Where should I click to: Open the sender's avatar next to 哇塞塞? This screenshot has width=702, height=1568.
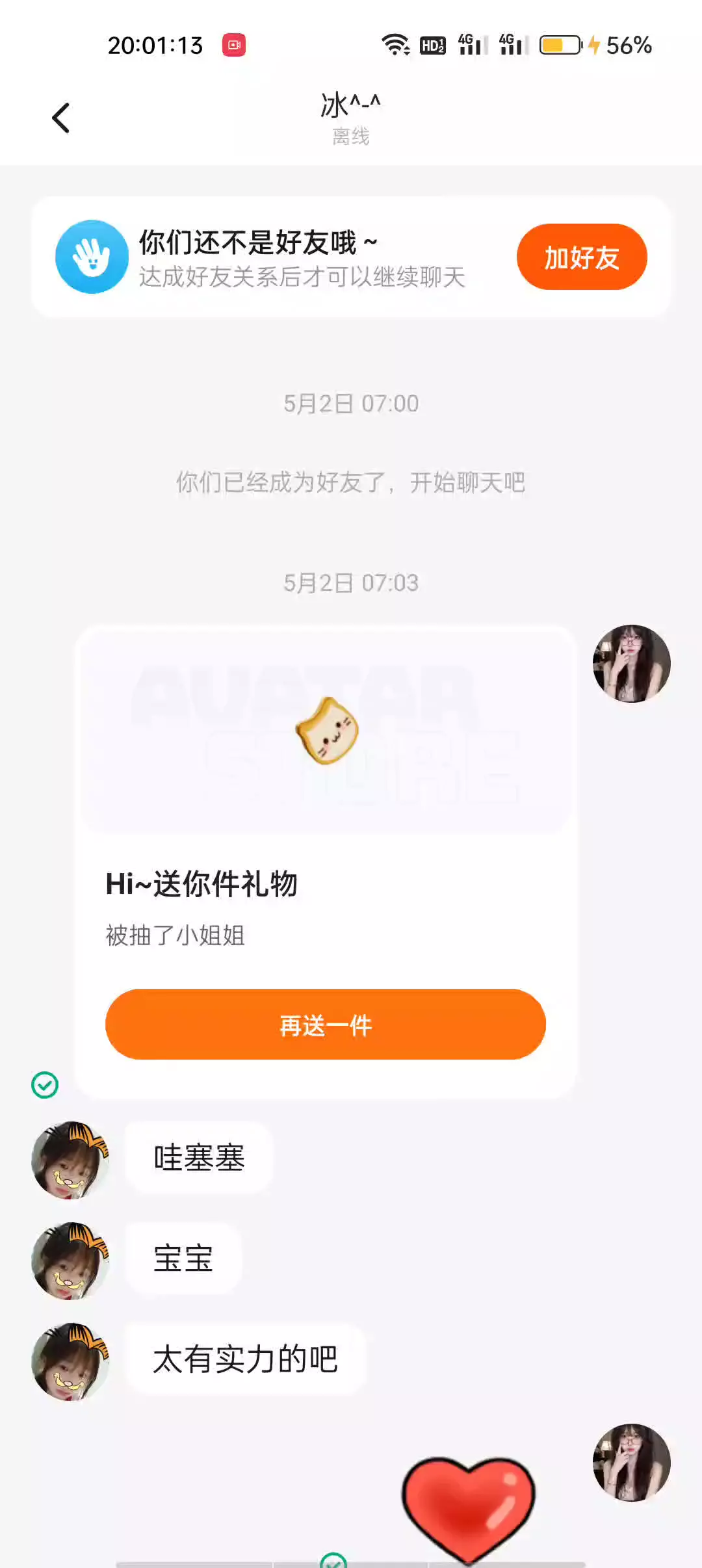[x=70, y=1160]
